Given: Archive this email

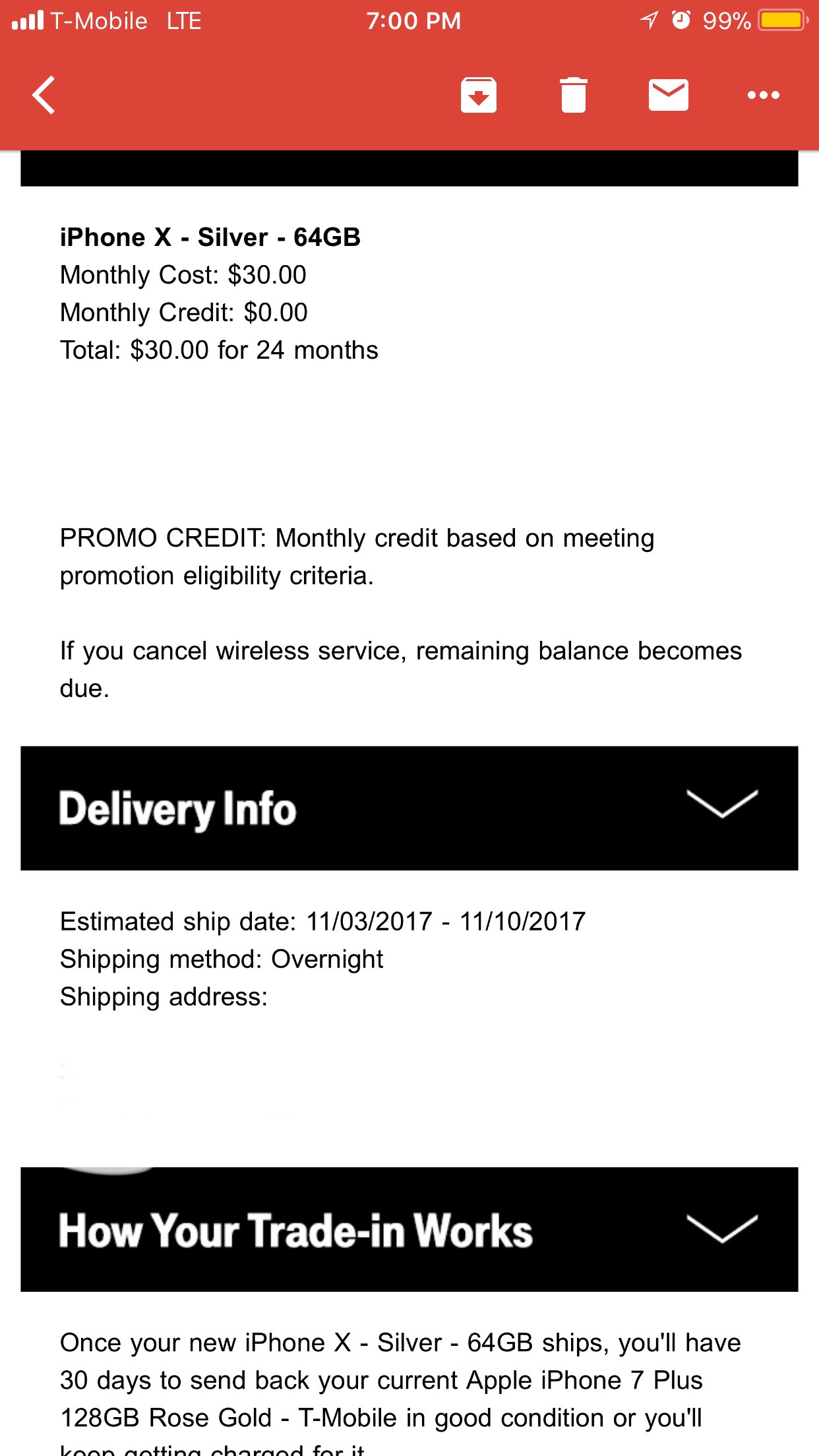Looking at the screenshot, I should point(478,95).
